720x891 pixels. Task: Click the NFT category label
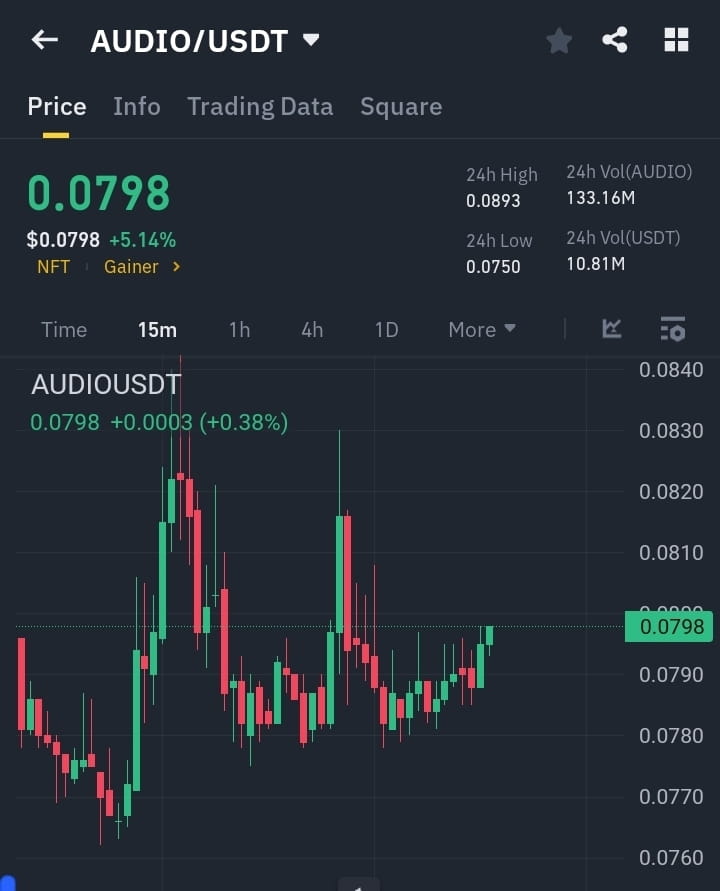coord(54,266)
